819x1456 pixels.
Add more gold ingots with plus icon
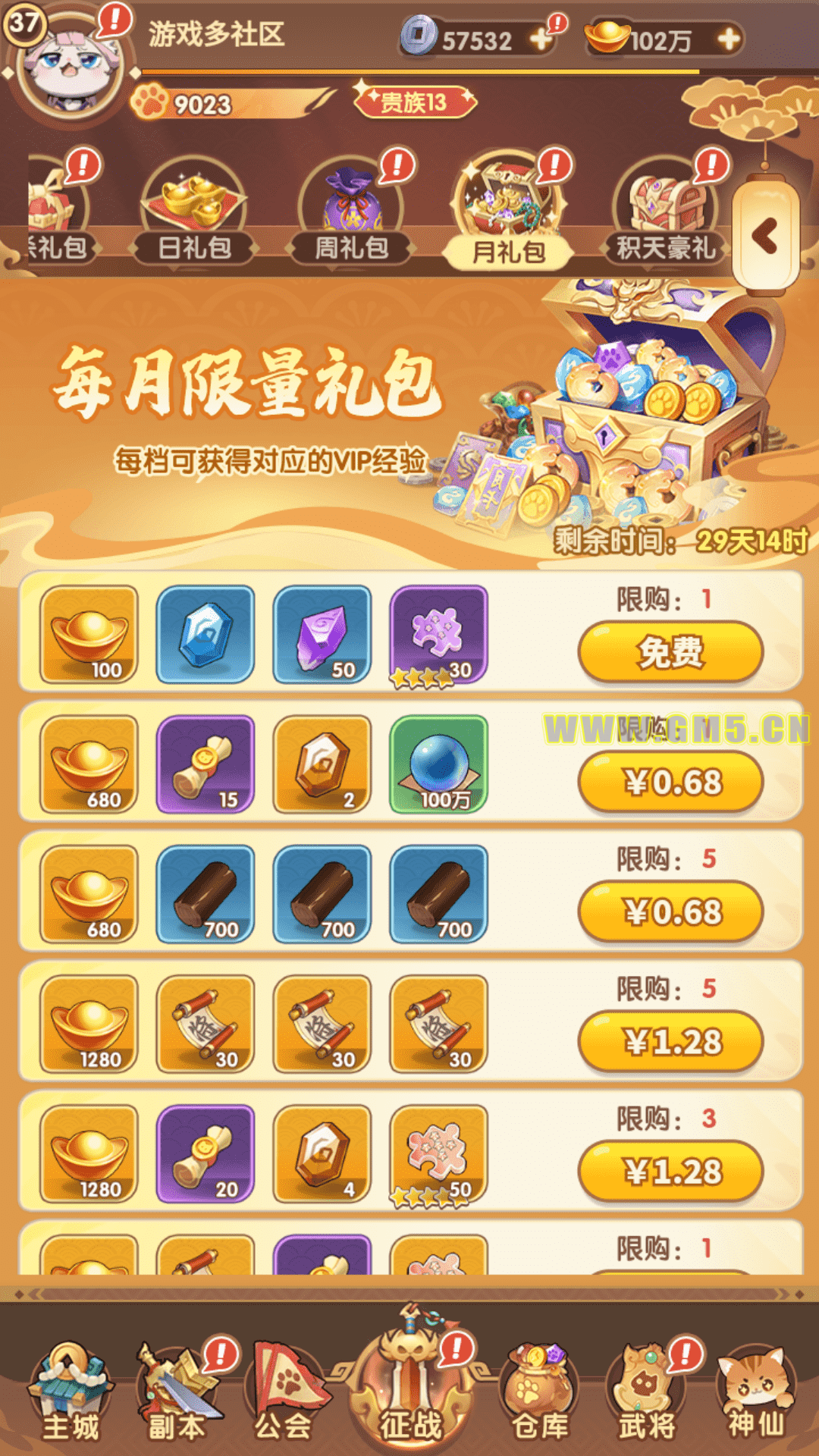tap(728, 38)
